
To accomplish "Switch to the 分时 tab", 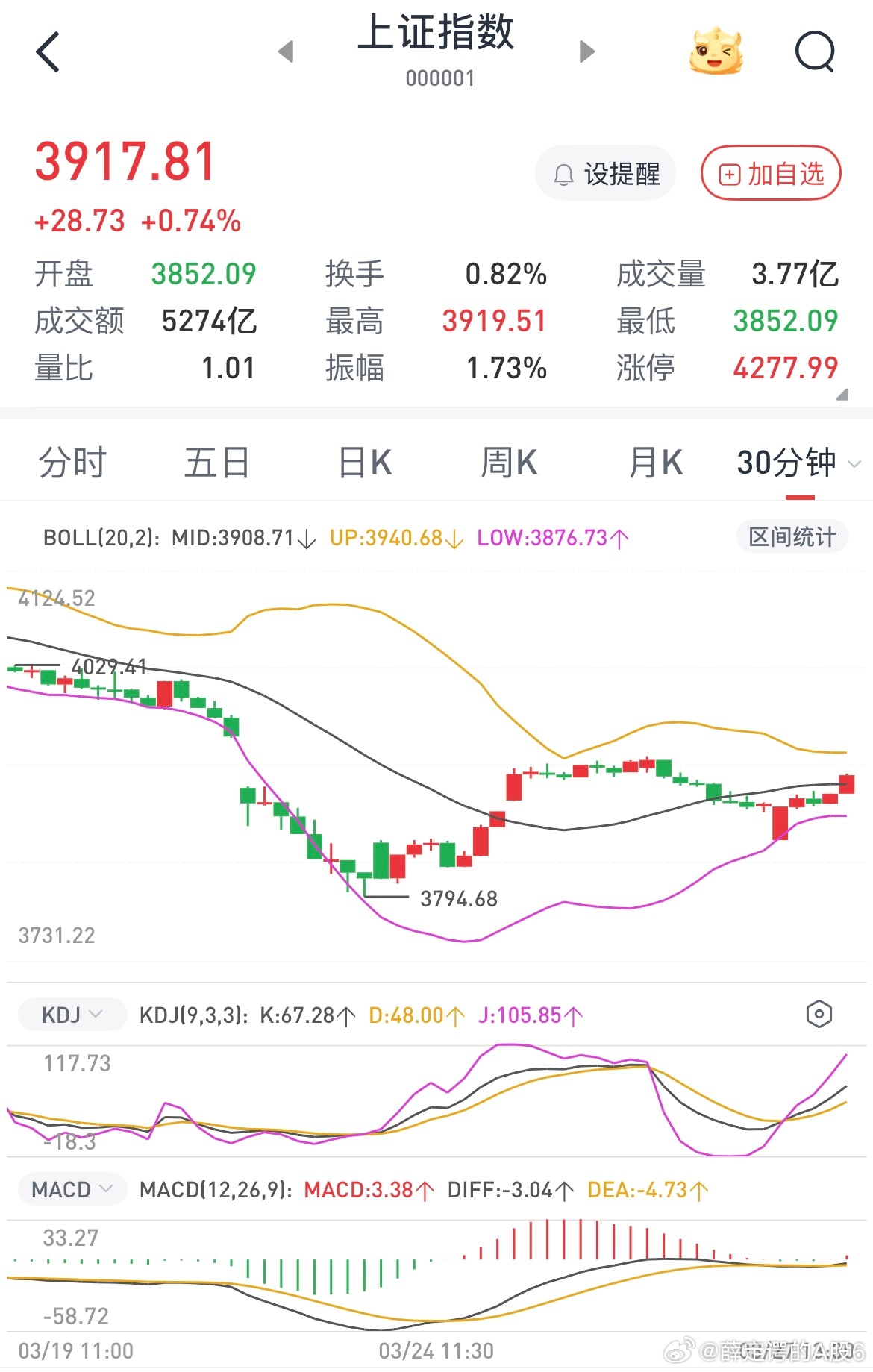I will pyautogui.click(x=72, y=463).
